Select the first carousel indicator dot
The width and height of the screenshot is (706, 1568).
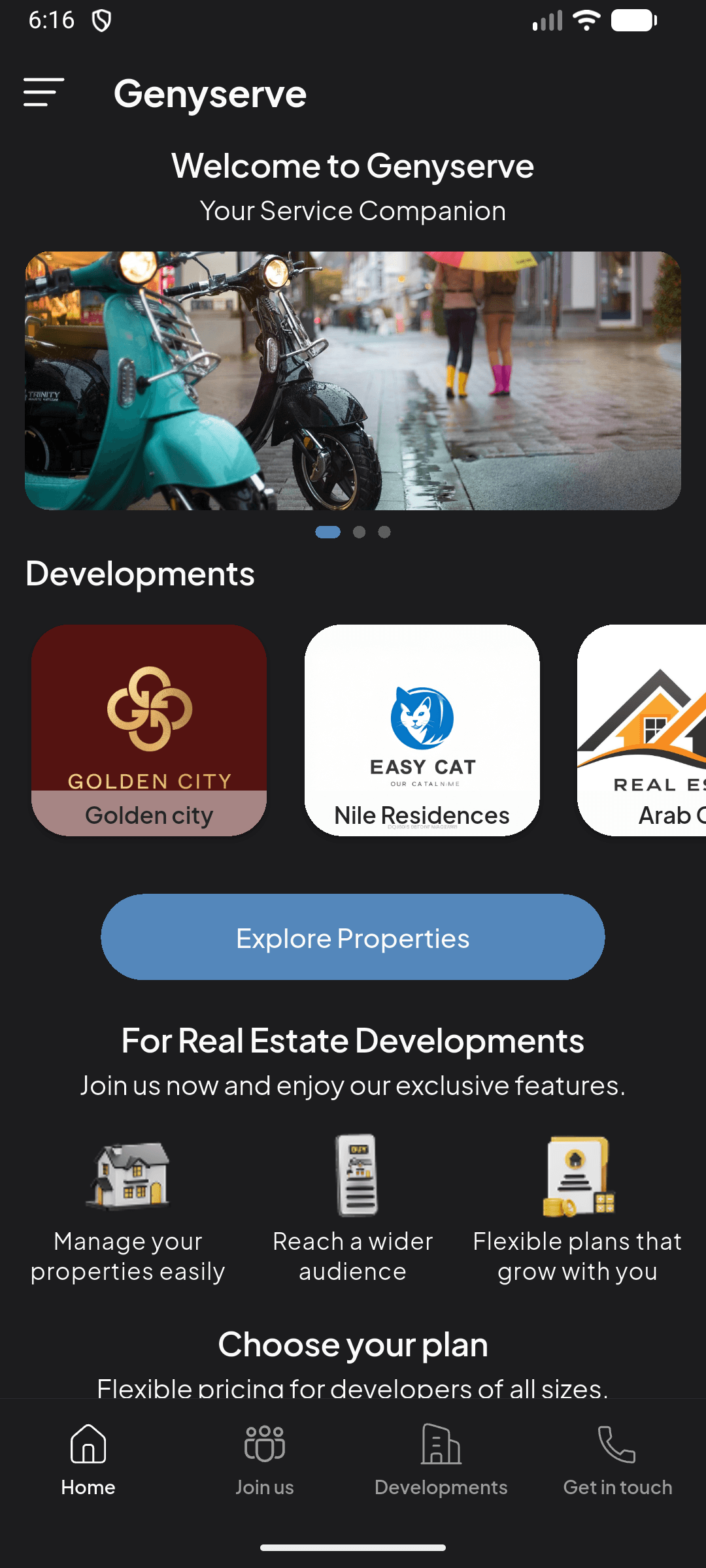(x=329, y=532)
